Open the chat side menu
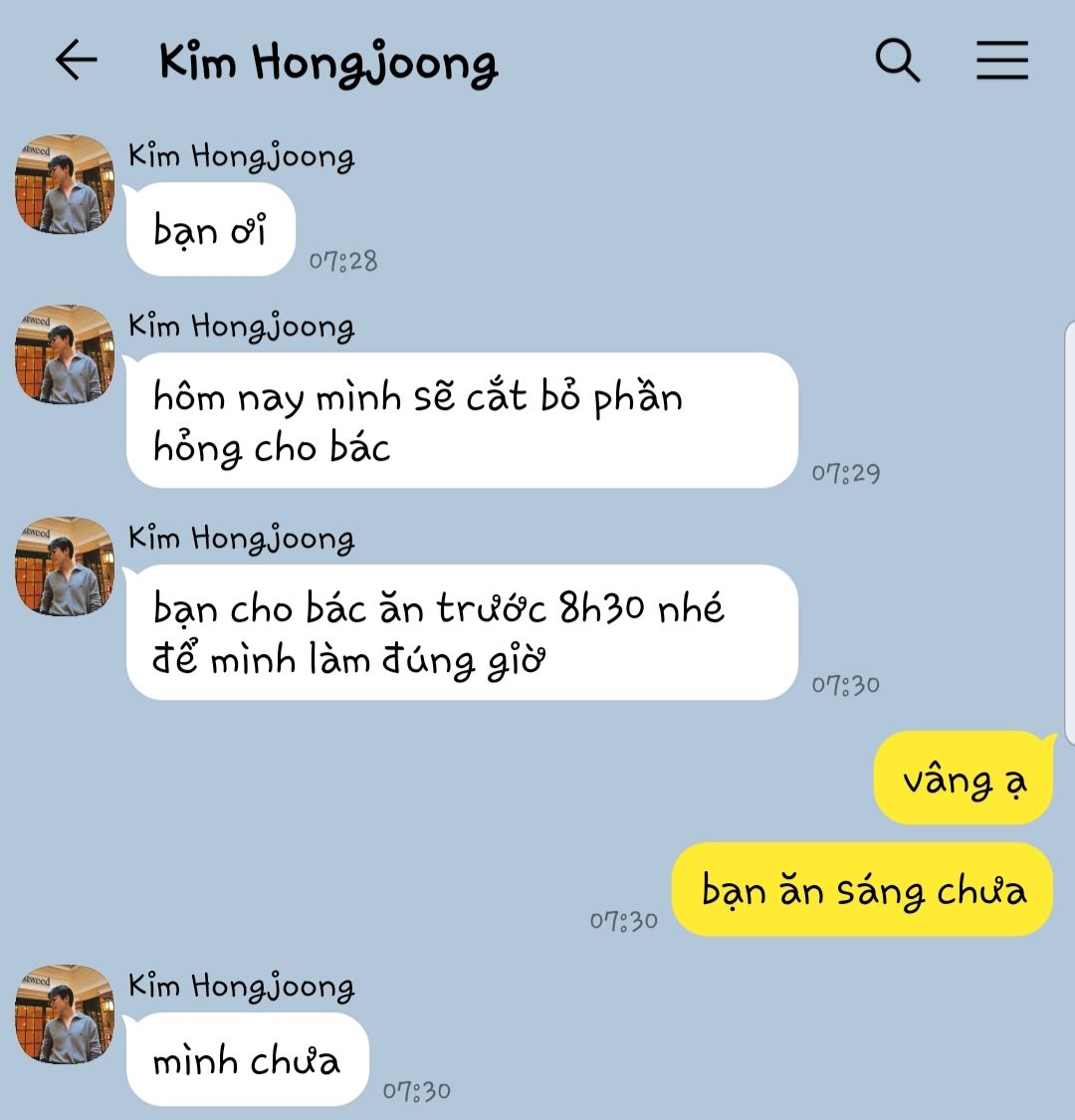 pos(1001,61)
